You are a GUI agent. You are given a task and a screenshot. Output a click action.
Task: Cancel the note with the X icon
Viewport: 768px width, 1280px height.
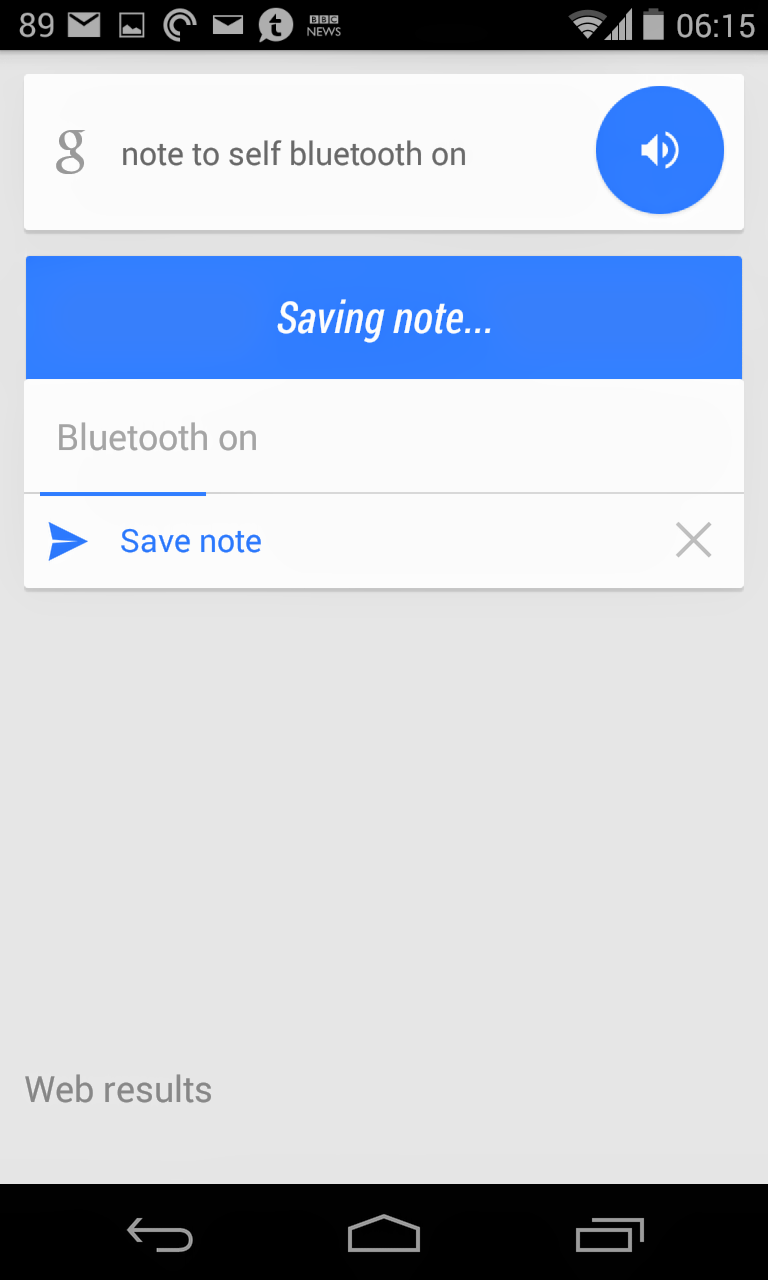[693, 541]
